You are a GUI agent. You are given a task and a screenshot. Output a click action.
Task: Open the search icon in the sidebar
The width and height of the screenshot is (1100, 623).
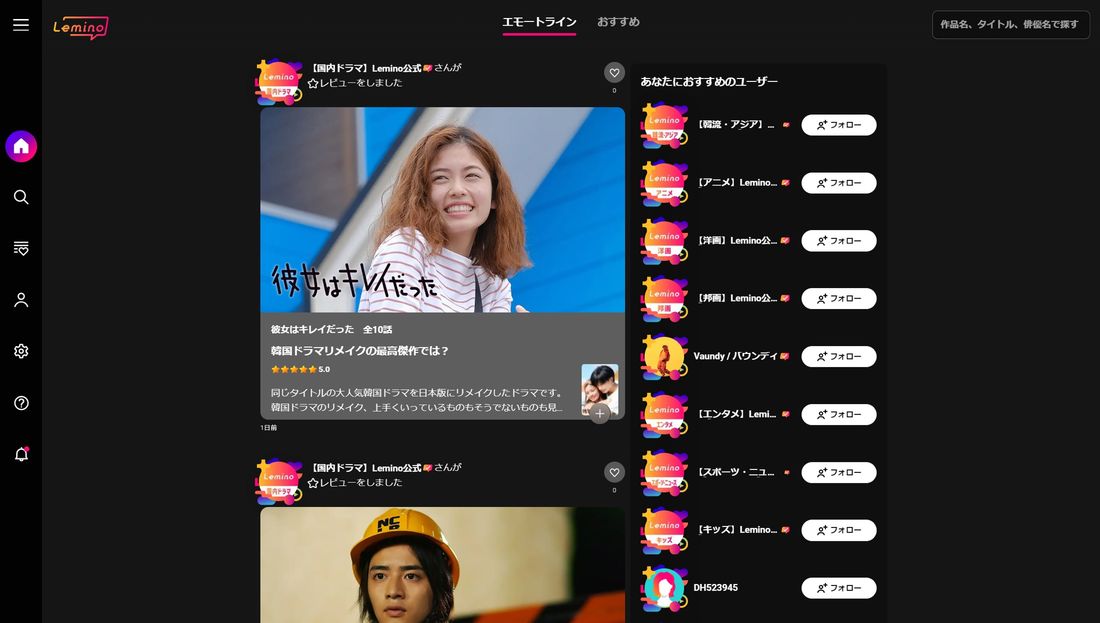[x=21, y=197]
